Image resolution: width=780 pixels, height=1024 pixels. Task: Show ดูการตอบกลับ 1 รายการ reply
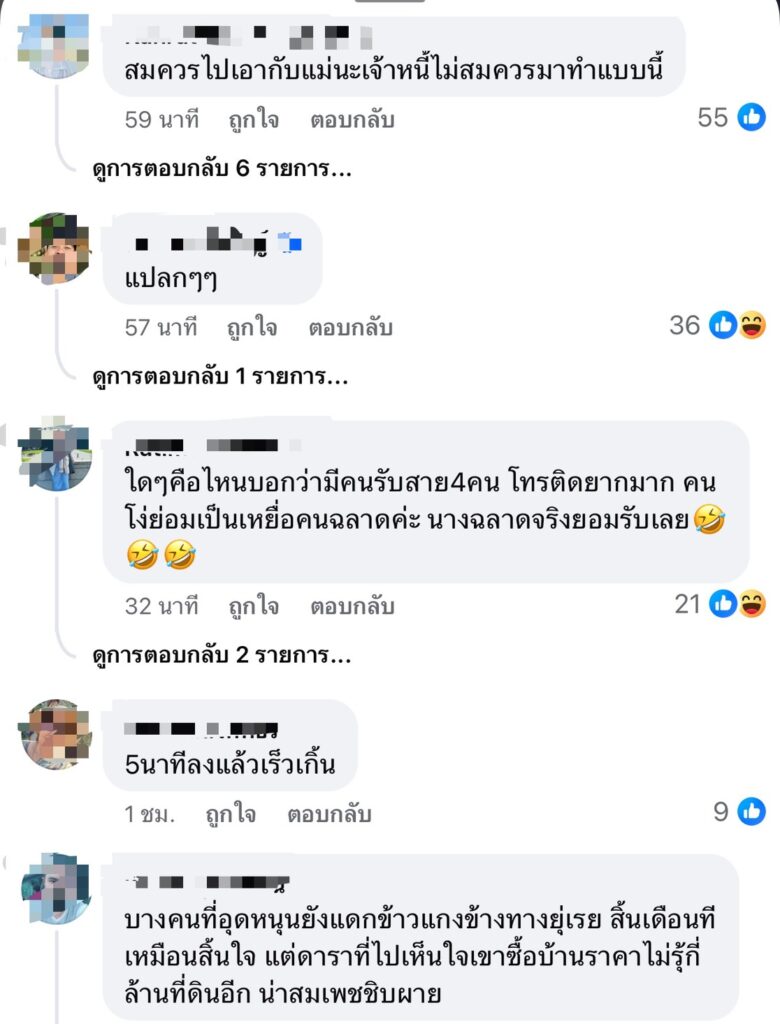coord(219,377)
